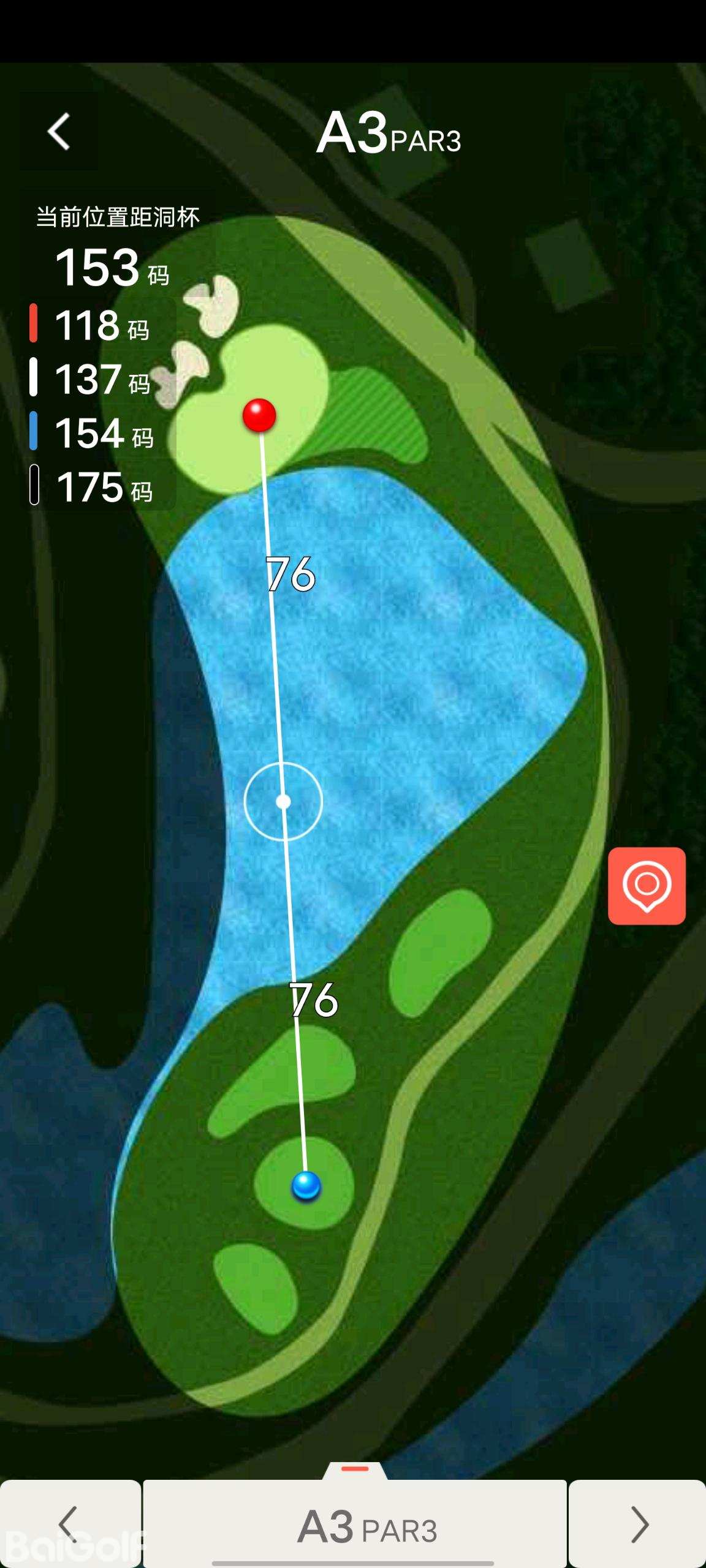Go back using the top-left arrow
The image size is (706, 1568).
59,131
